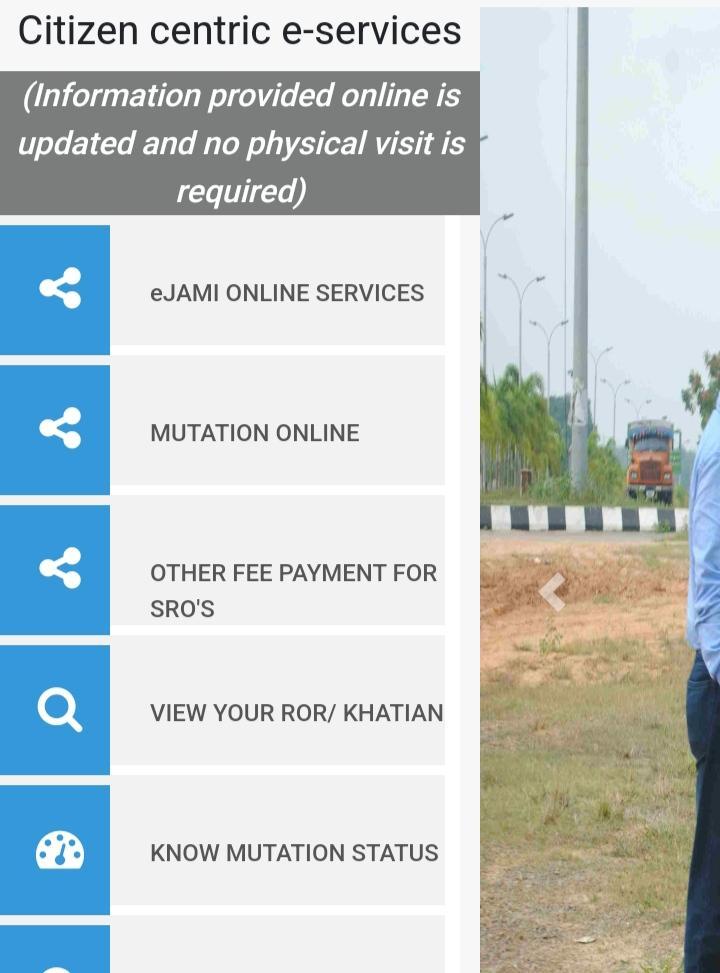
Task: View your ROR/Khatian
Action: coord(296,713)
